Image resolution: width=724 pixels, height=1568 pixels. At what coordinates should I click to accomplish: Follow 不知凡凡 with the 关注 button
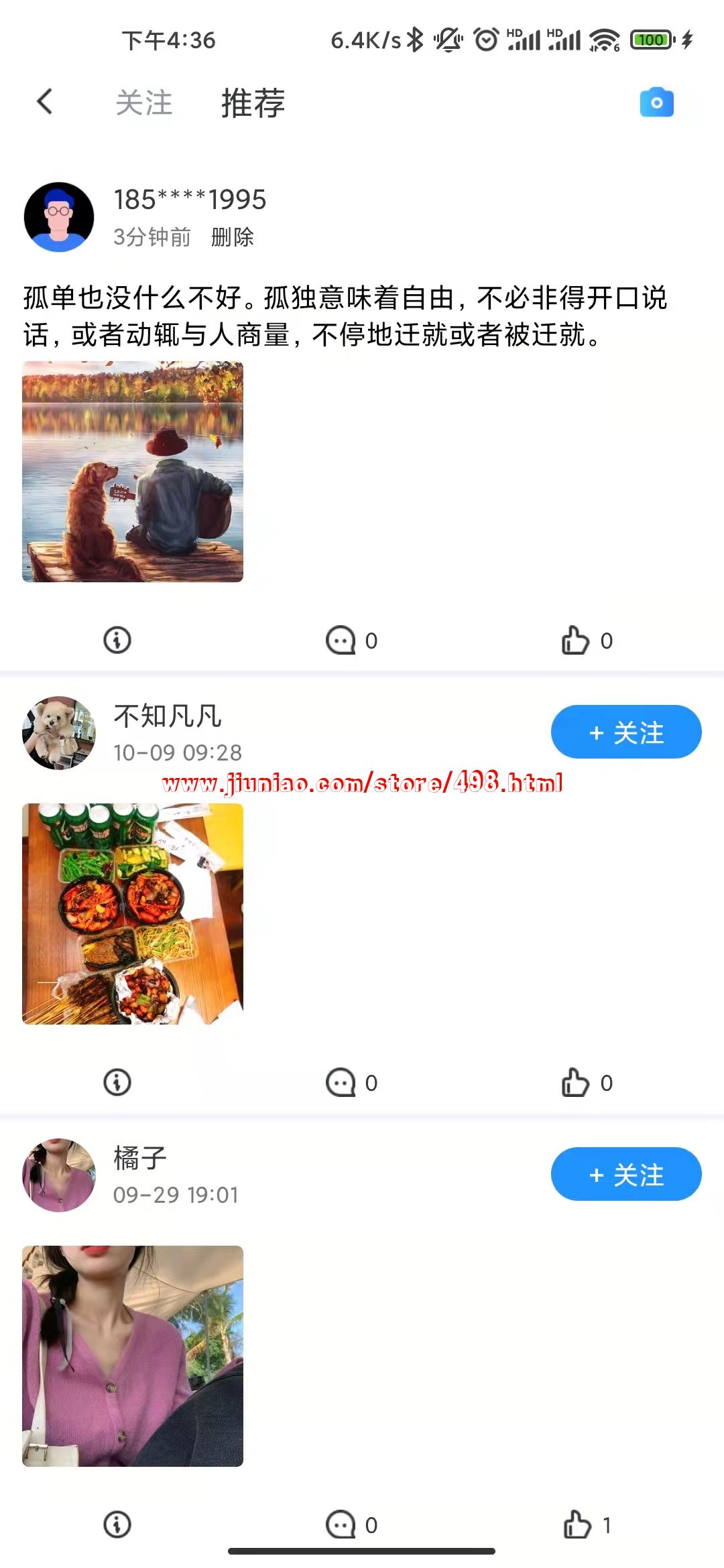click(x=626, y=732)
